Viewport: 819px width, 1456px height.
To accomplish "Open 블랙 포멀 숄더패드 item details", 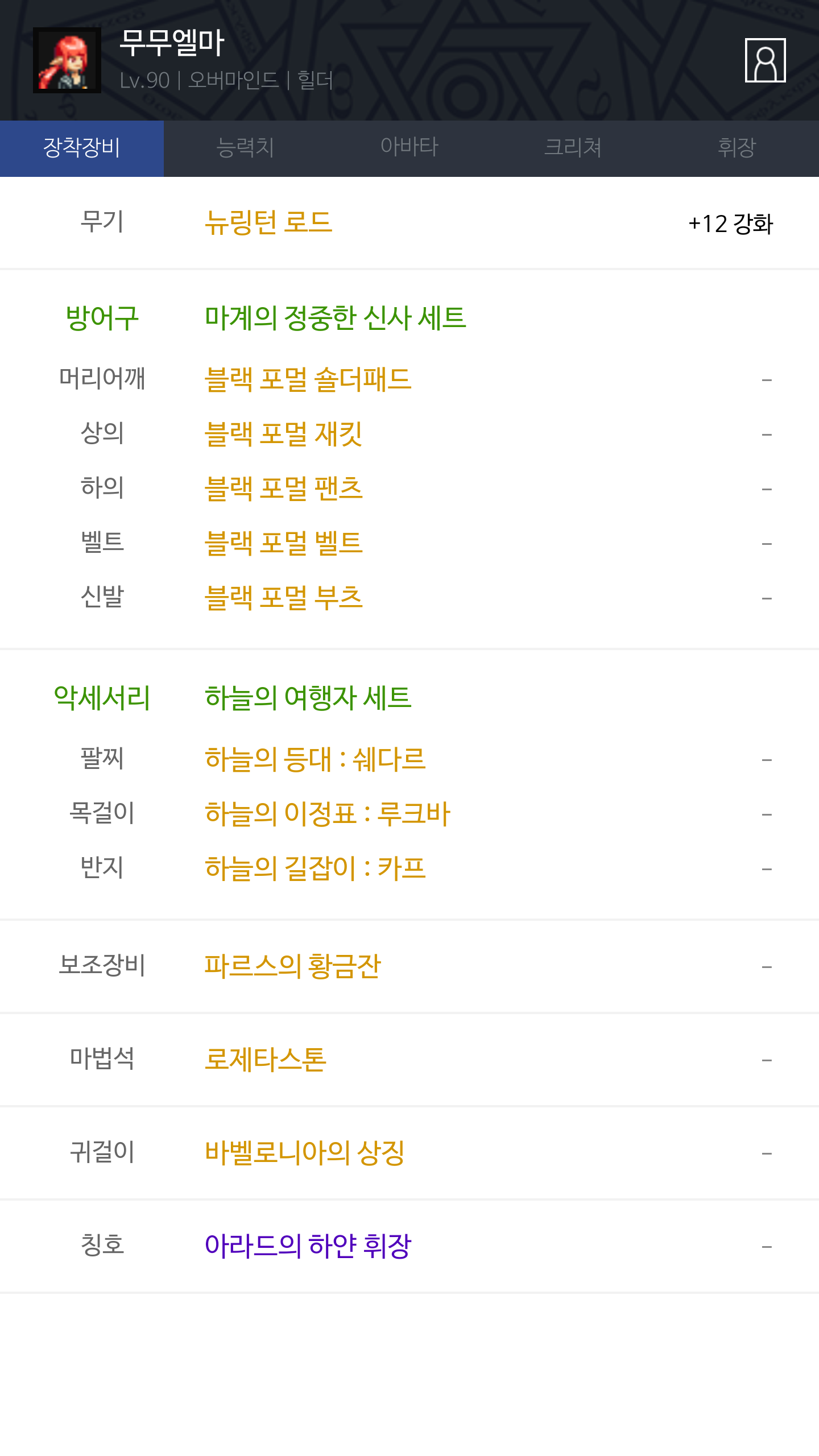I will coord(308,379).
